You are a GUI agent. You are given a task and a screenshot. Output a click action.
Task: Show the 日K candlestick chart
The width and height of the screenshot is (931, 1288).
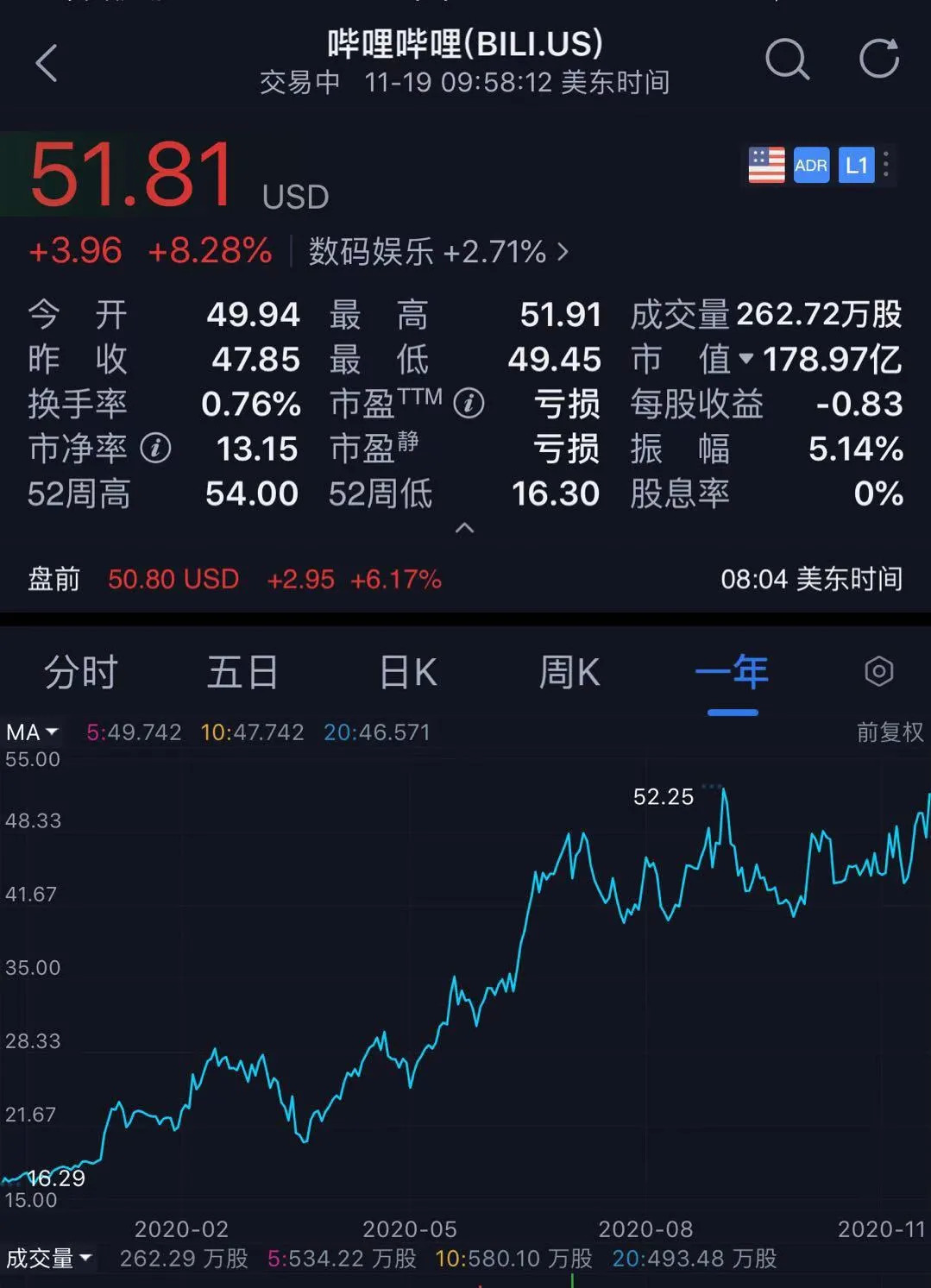tap(408, 672)
